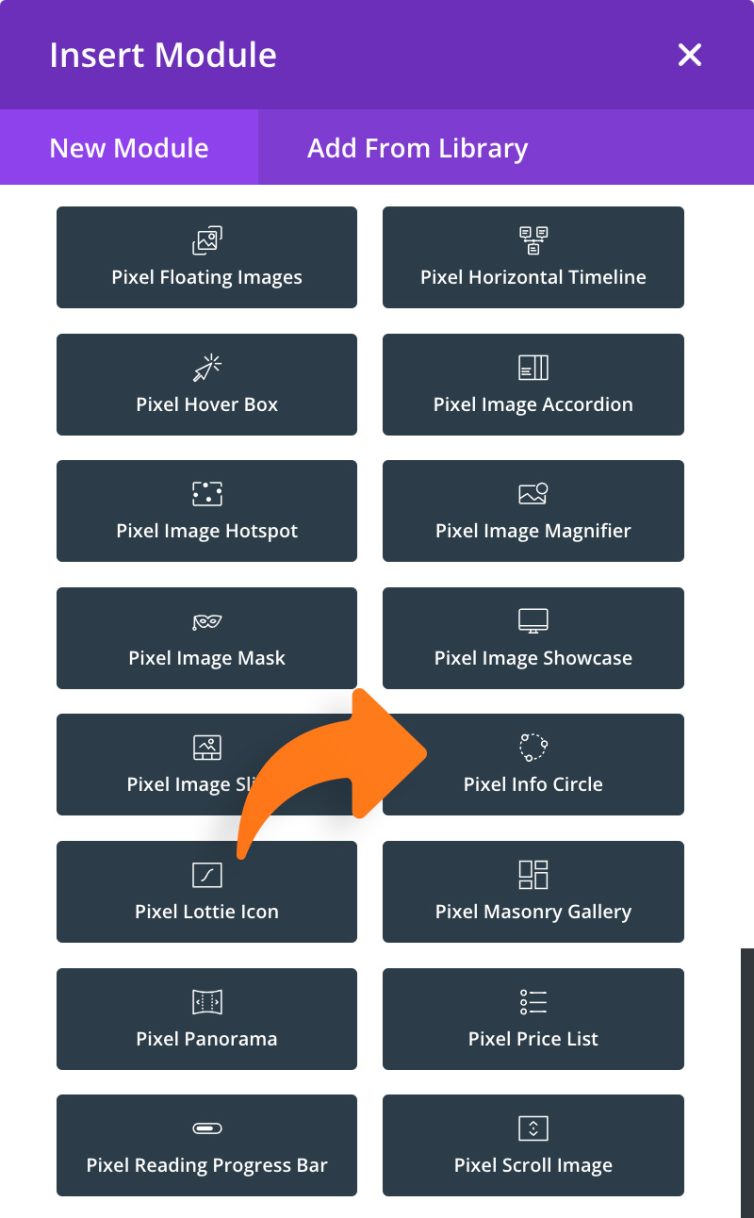The height and width of the screenshot is (1218, 754).
Task: Switch to the Add From Library tab
Action: pos(416,147)
